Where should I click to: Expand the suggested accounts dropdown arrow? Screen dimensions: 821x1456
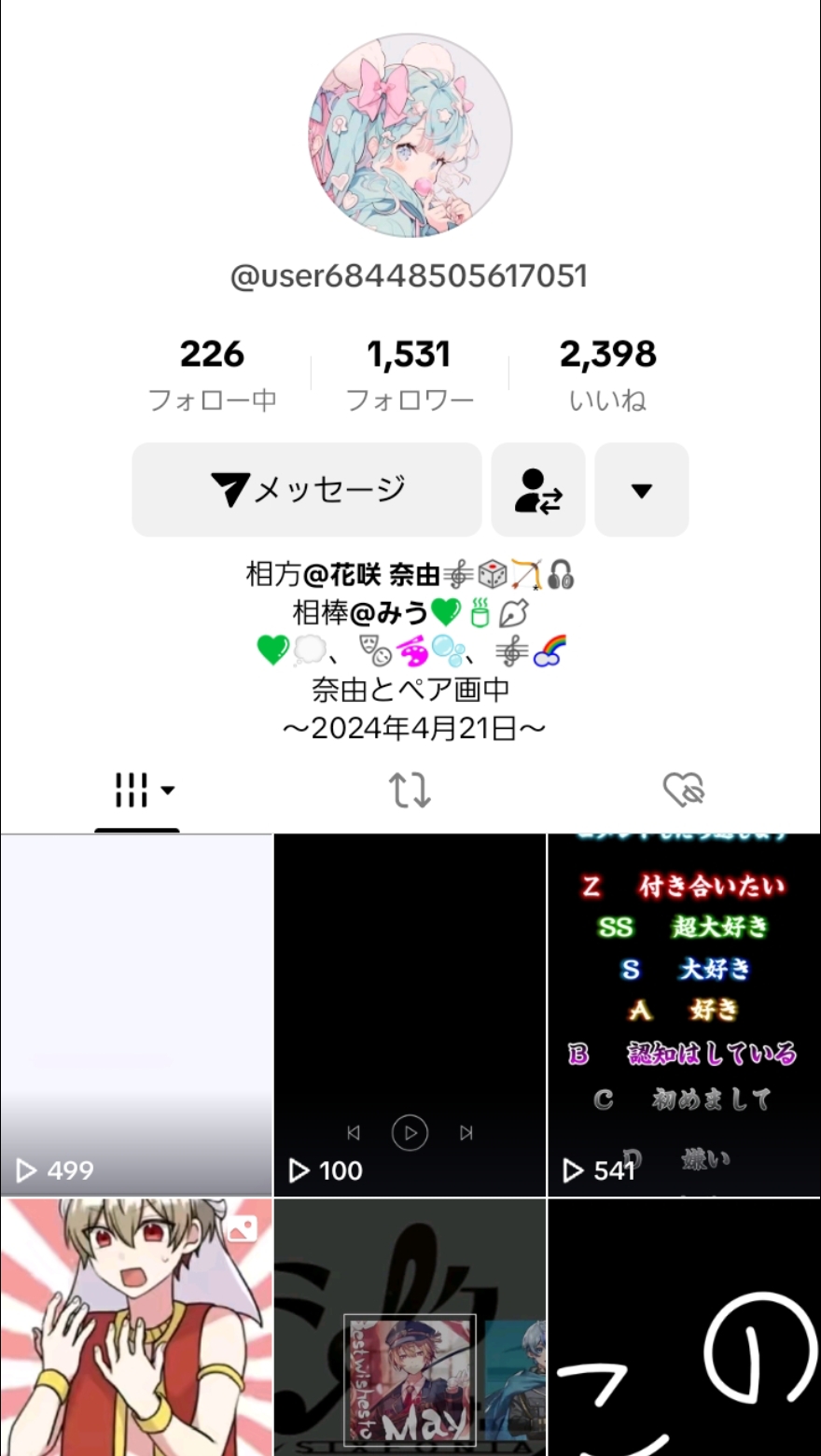[x=641, y=490]
